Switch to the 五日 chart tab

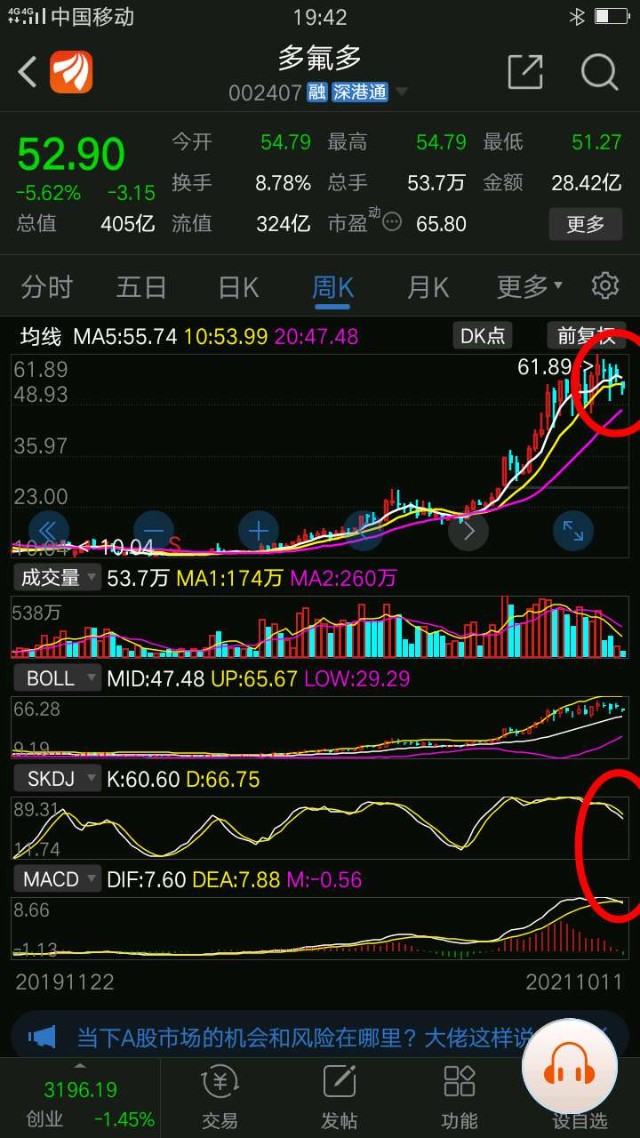141,287
